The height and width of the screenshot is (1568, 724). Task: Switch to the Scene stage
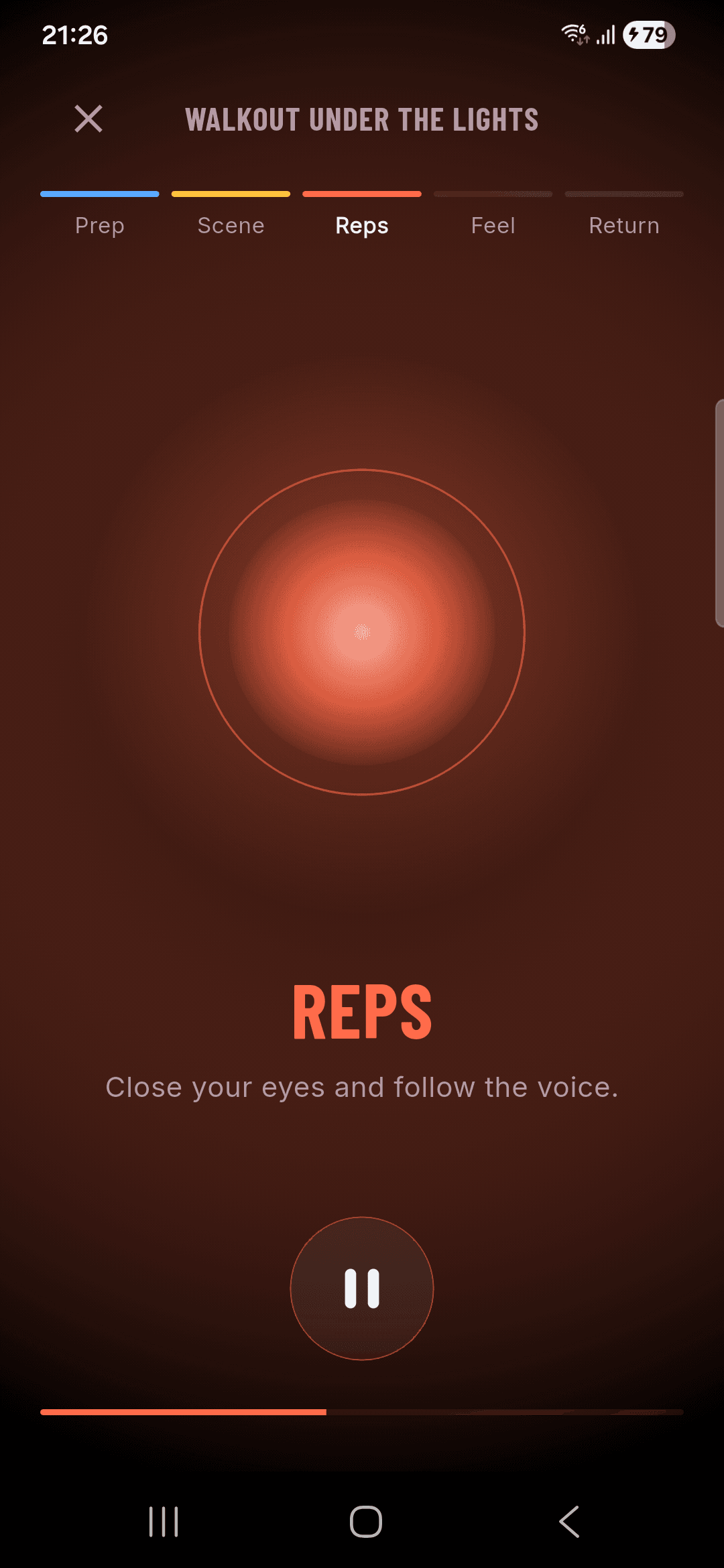[231, 214]
